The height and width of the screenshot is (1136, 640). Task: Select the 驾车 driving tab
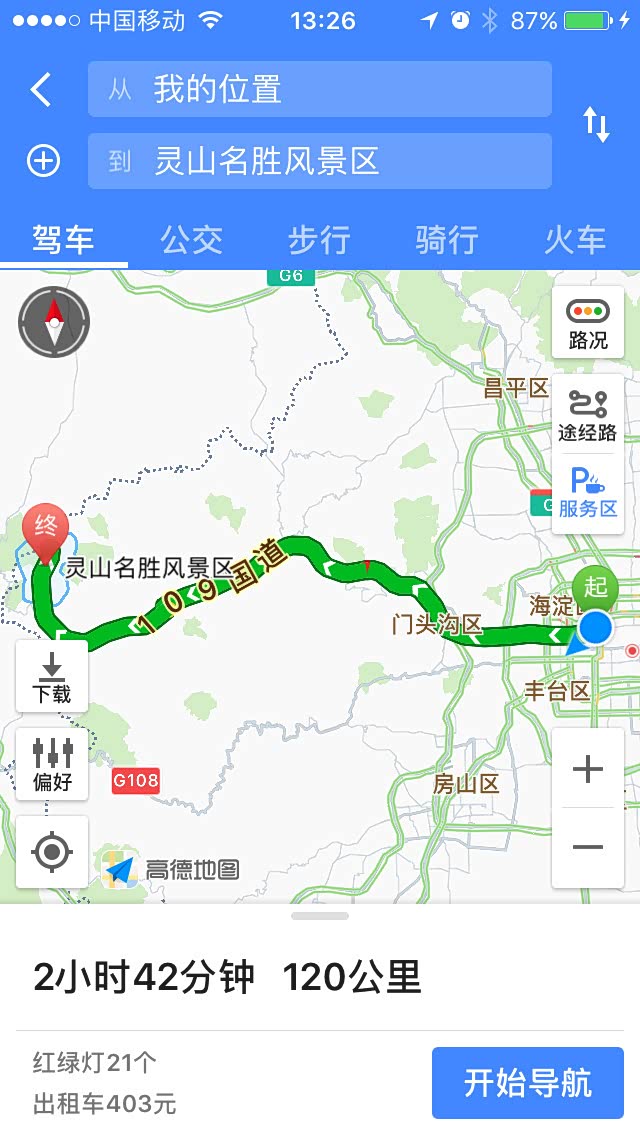point(63,240)
